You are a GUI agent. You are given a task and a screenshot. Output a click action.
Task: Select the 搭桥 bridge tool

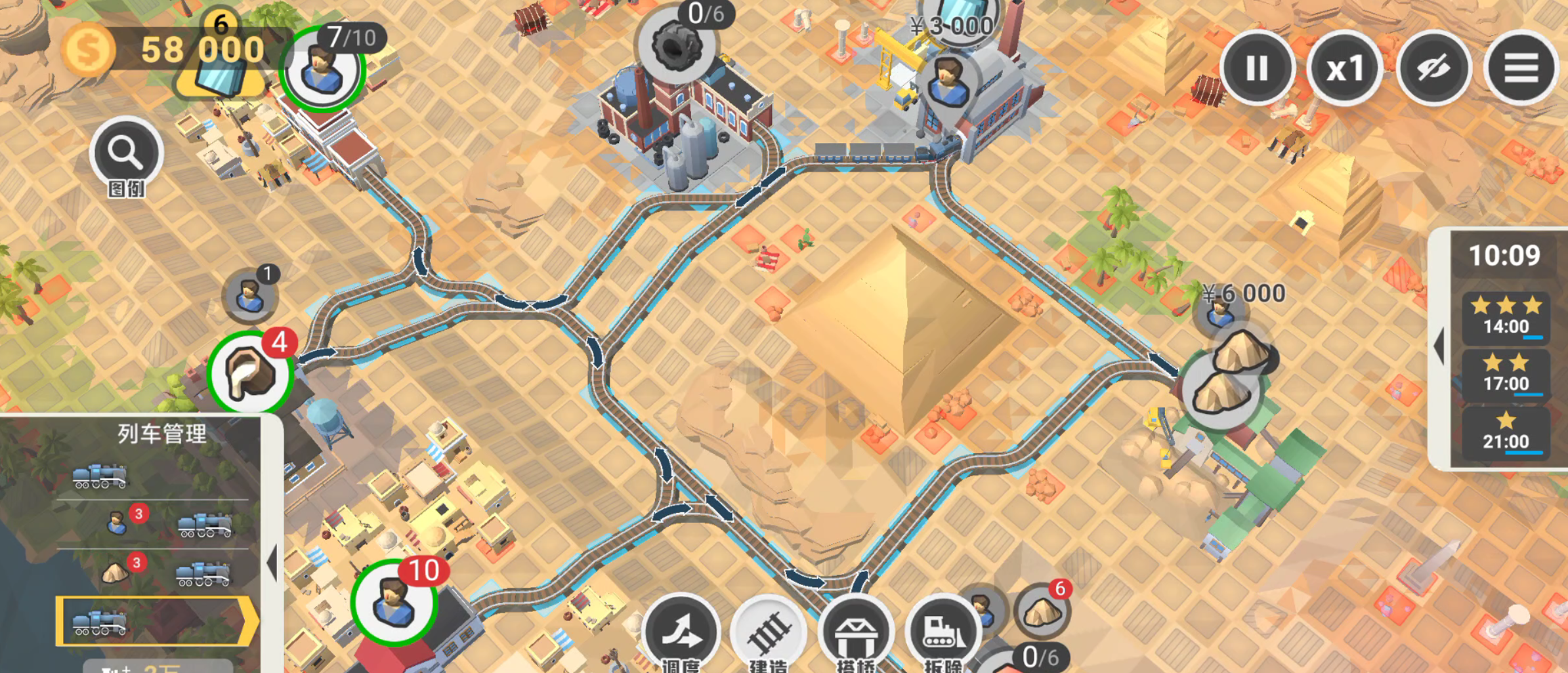(x=856, y=632)
